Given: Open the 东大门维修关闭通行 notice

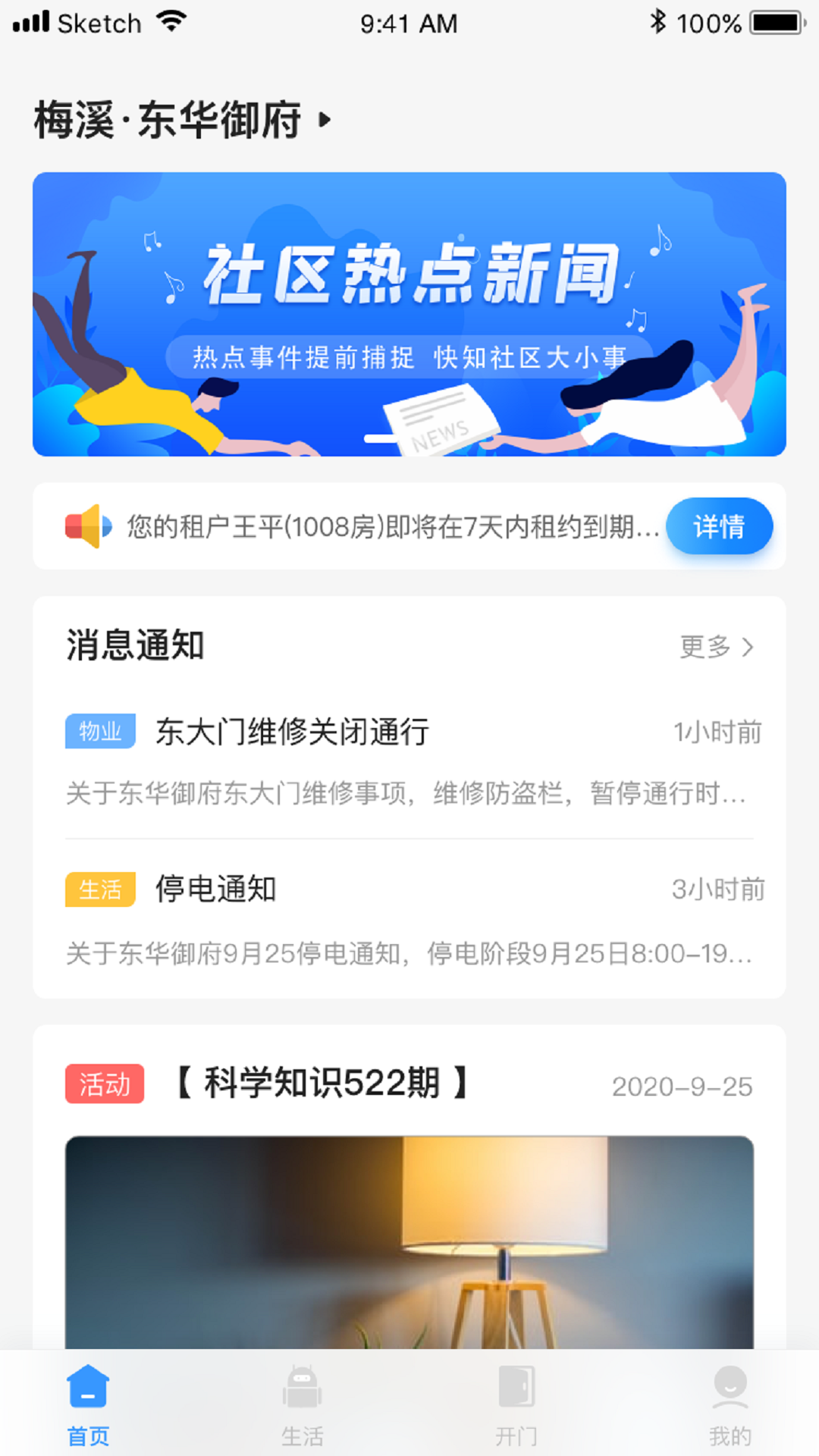Looking at the screenshot, I should click(290, 732).
